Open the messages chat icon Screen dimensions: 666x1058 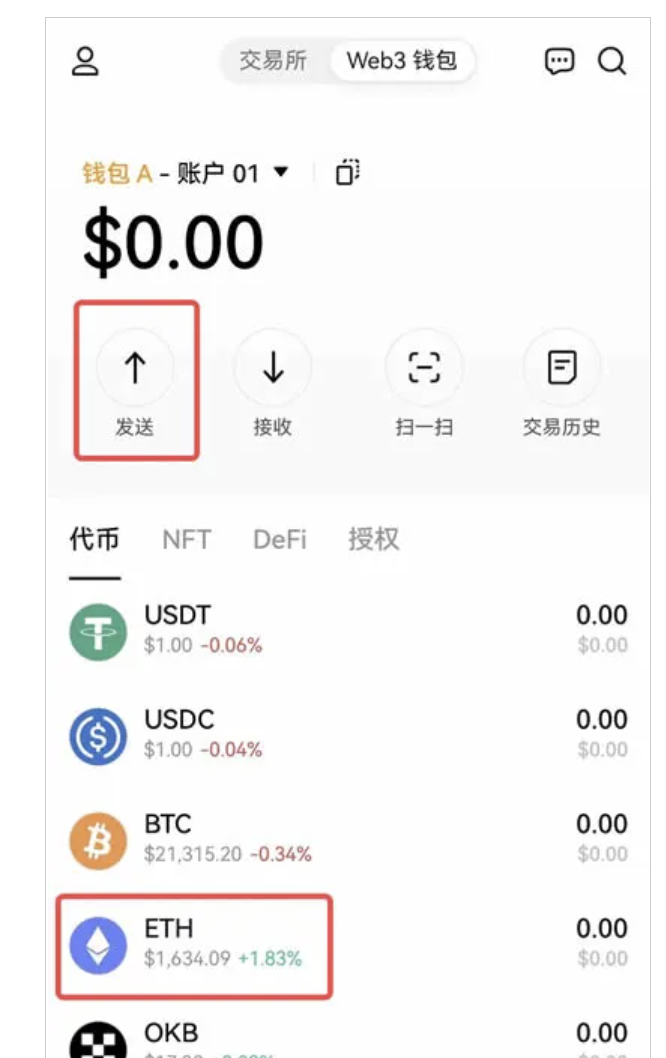[560, 61]
